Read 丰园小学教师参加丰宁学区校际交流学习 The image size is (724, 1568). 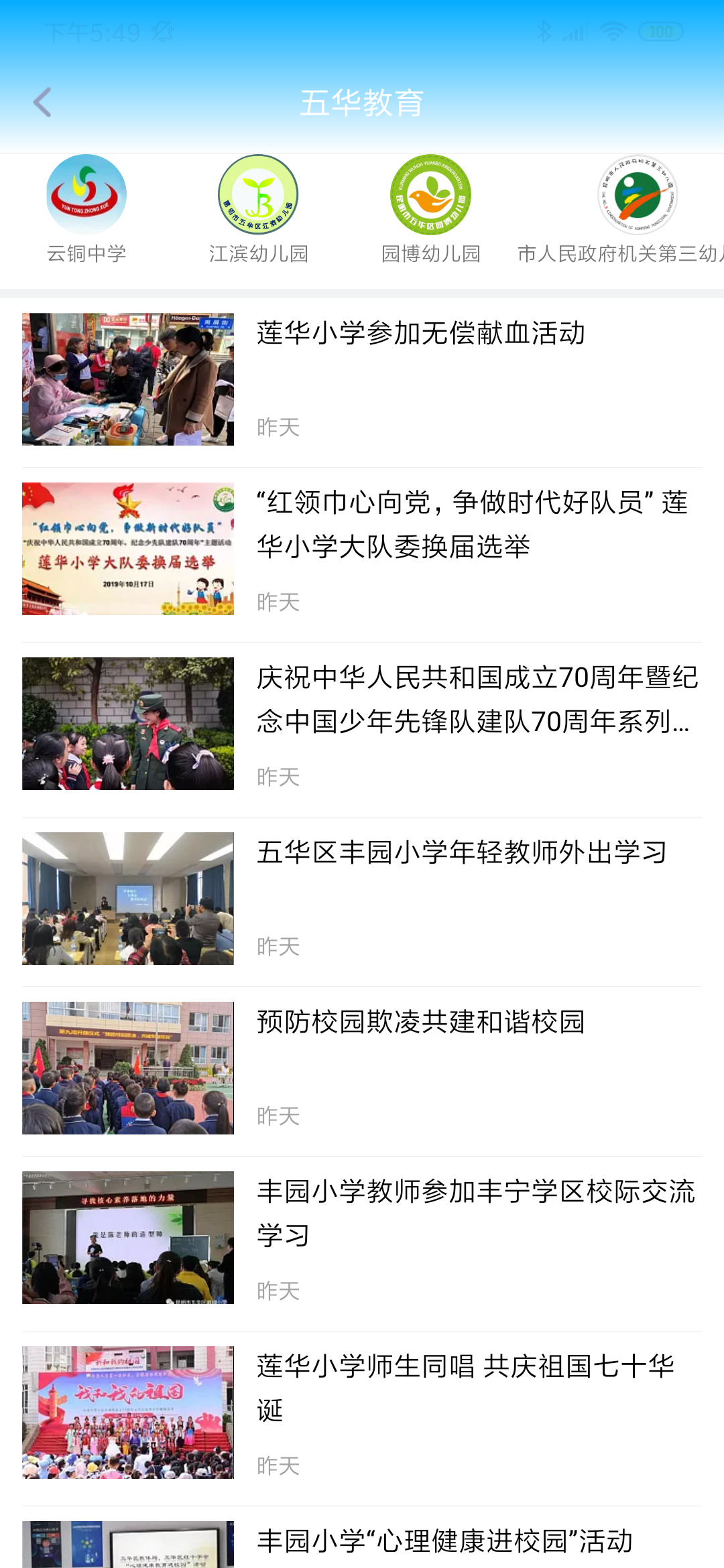pos(476,1213)
